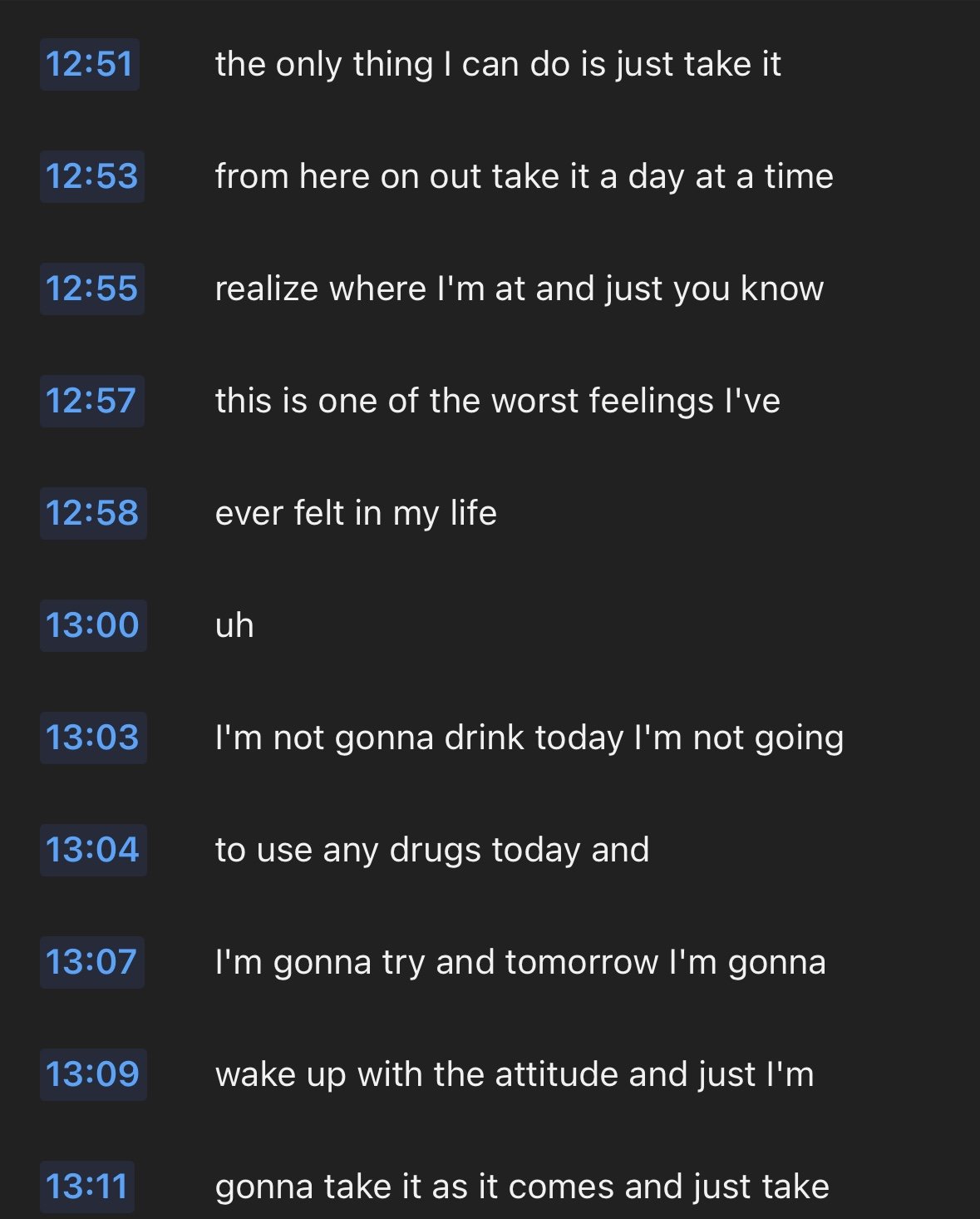
Task: Jump to the 13:11 transcript line
Action: (x=86, y=1187)
